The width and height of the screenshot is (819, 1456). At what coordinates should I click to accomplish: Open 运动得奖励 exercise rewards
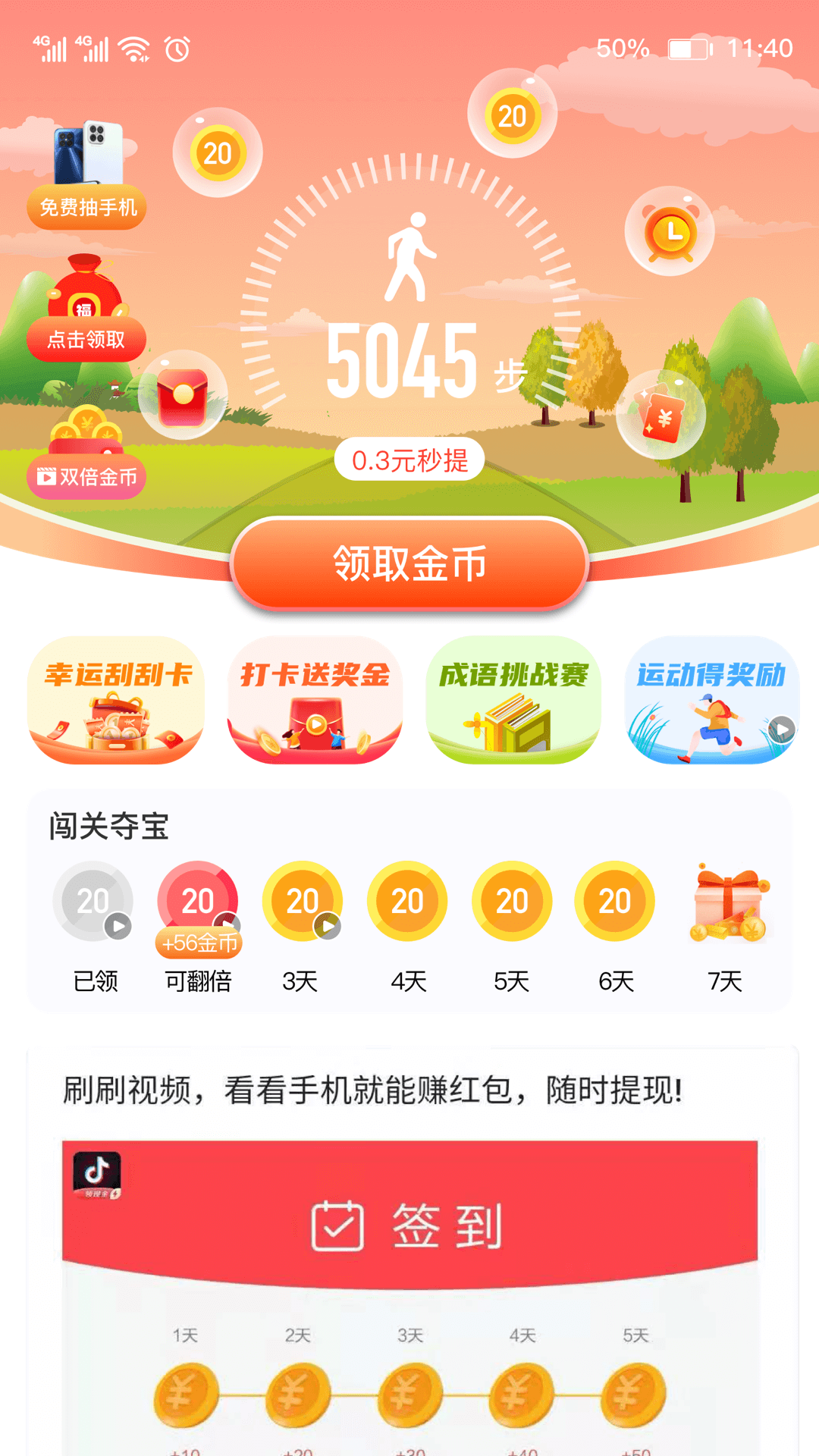711,701
